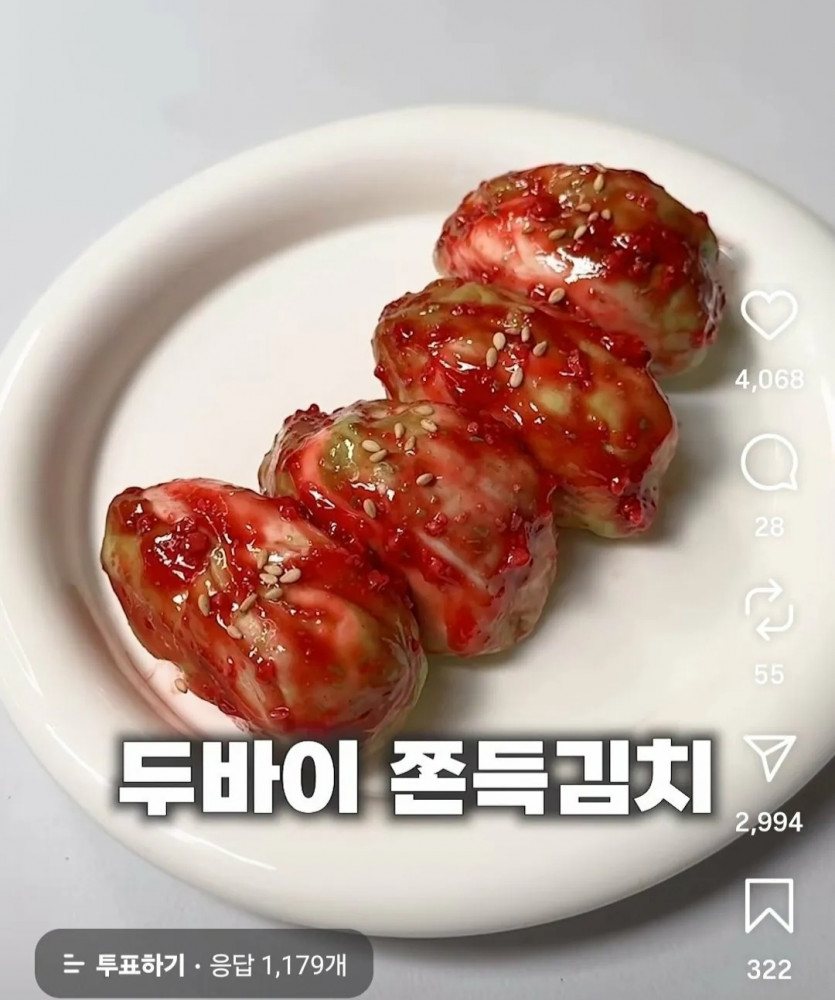This screenshot has height=1000, width=835.
Task: Like this reel with the heart icon
Action: [x=769, y=316]
